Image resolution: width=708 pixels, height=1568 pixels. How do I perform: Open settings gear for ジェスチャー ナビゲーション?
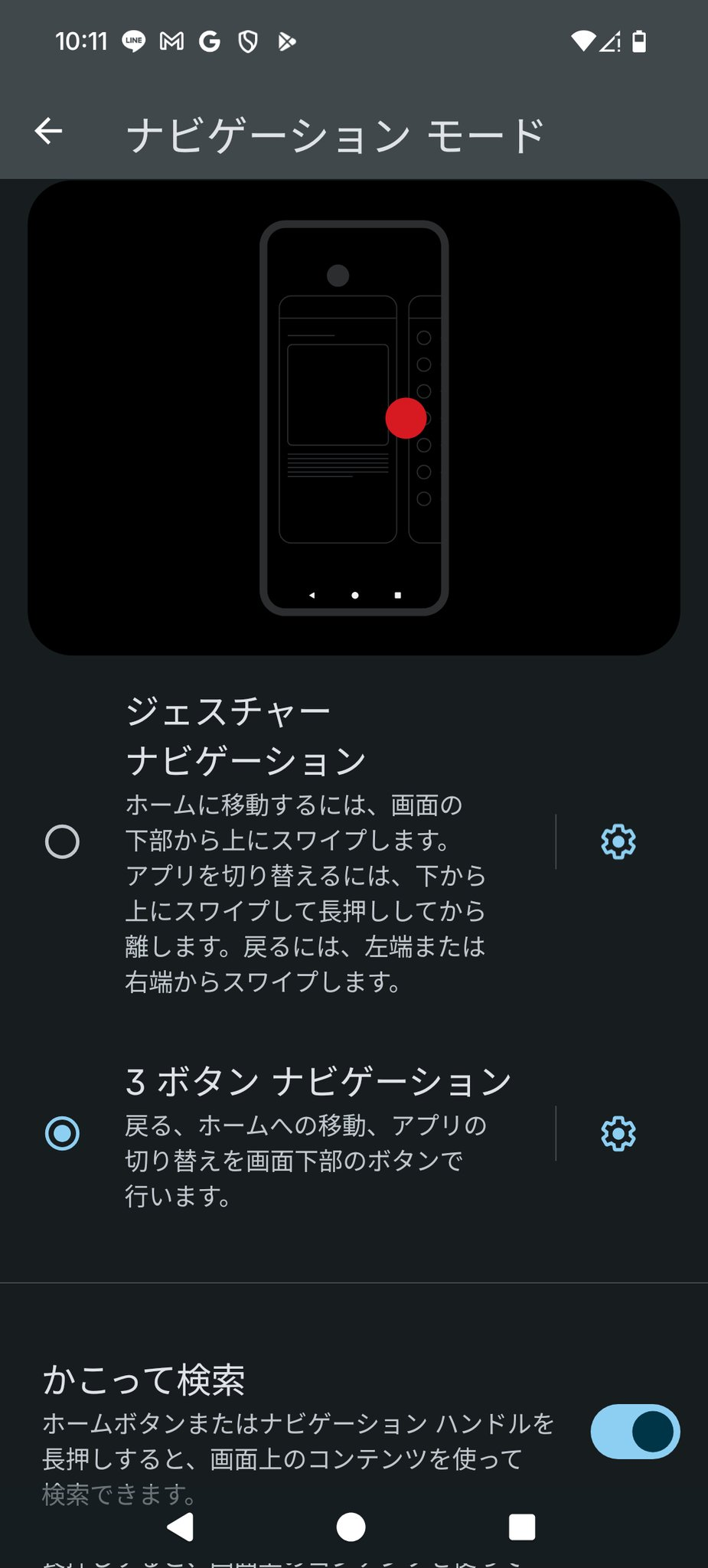tap(618, 841)
